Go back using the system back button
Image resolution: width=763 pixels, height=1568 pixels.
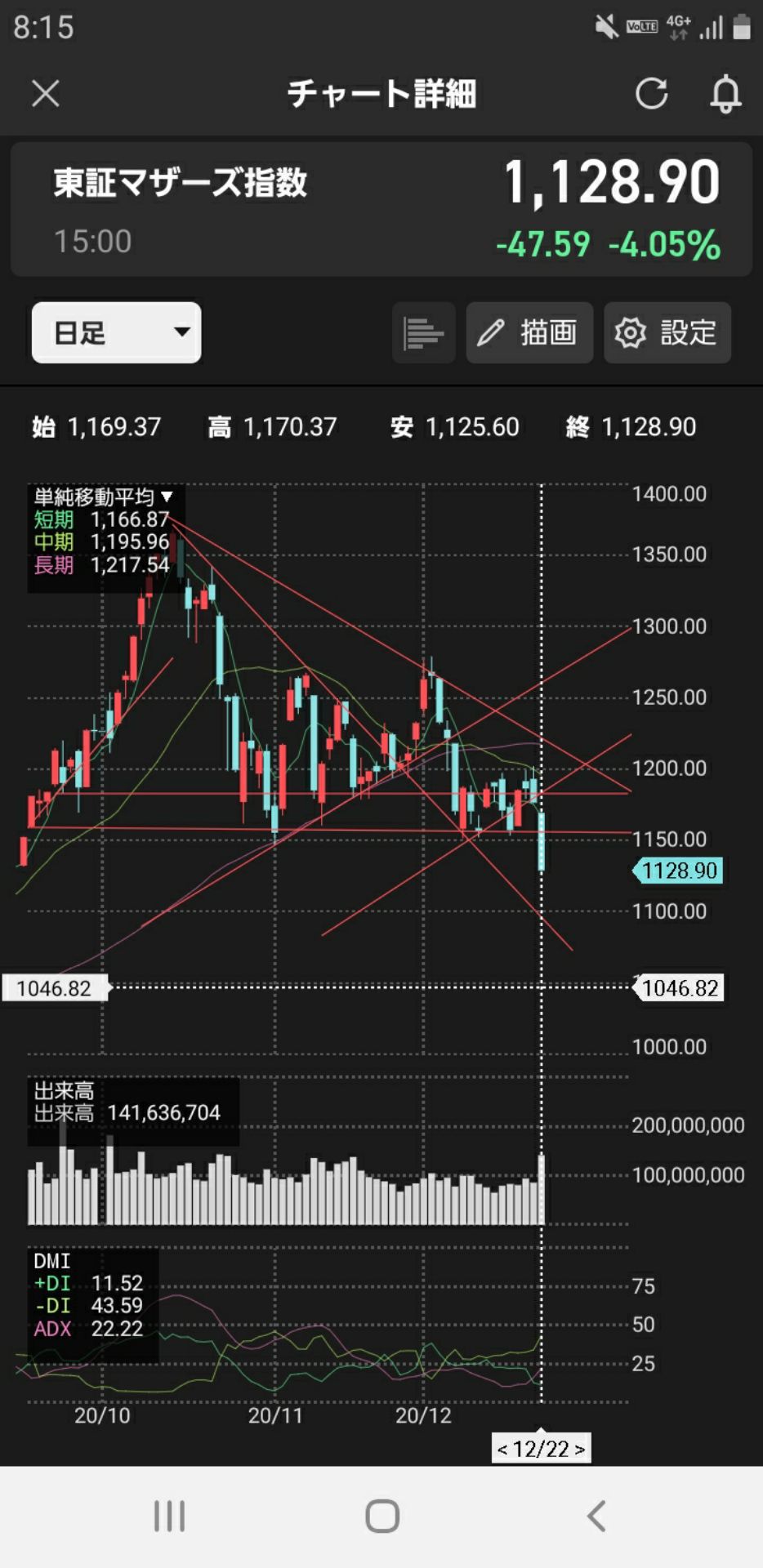point(596,1517)
